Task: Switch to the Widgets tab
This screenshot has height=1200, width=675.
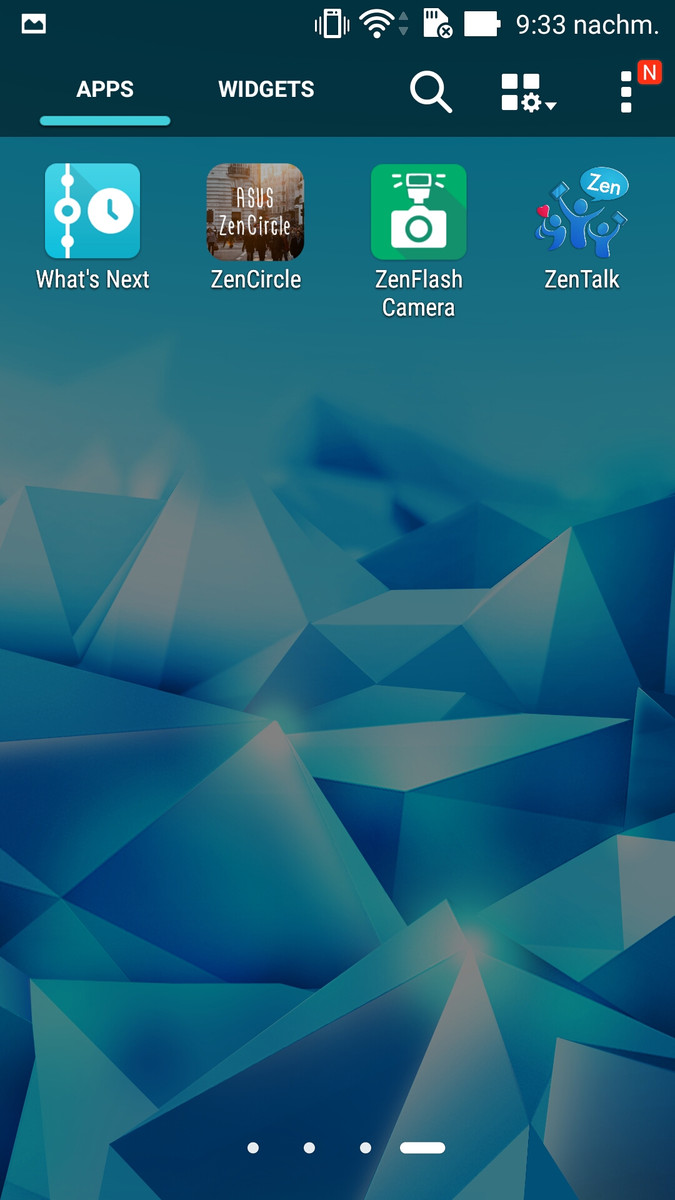Action: pyautogui.click(x=266, y=90)
